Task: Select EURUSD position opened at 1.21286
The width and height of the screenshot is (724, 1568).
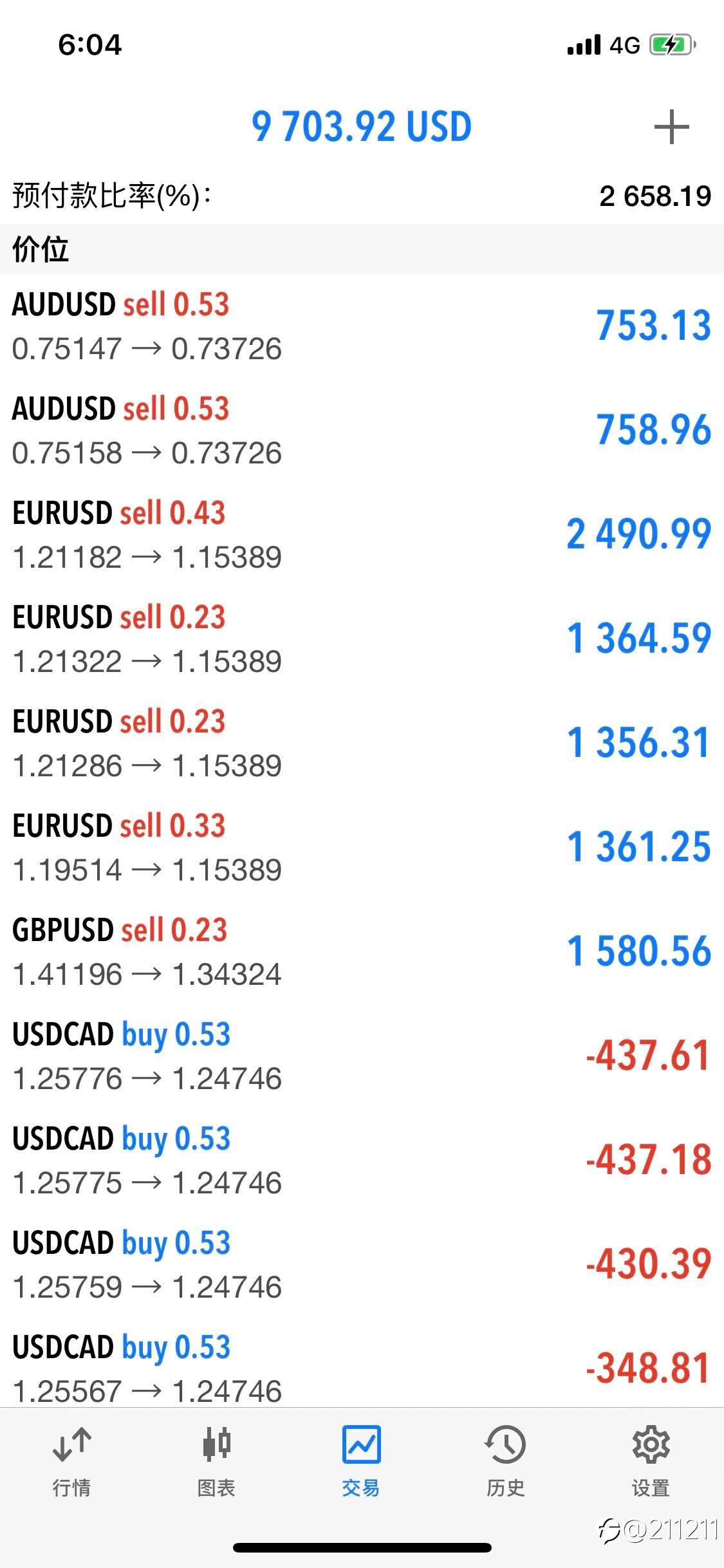Action: (362, 743)
